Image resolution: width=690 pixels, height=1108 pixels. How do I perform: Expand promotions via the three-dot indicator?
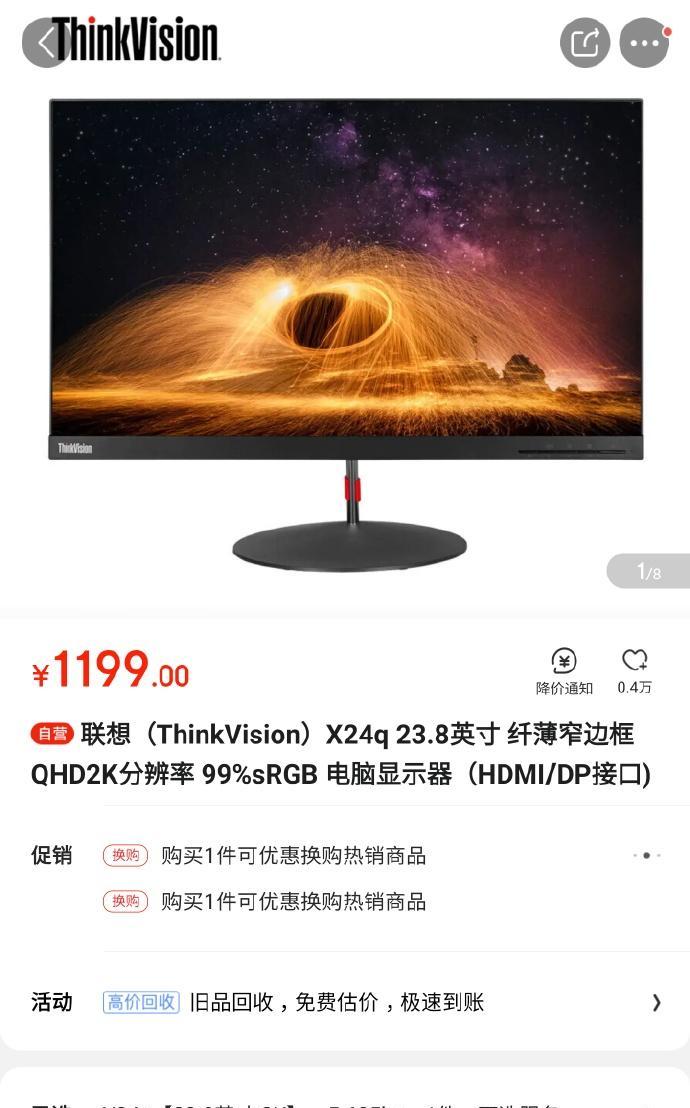646,855
